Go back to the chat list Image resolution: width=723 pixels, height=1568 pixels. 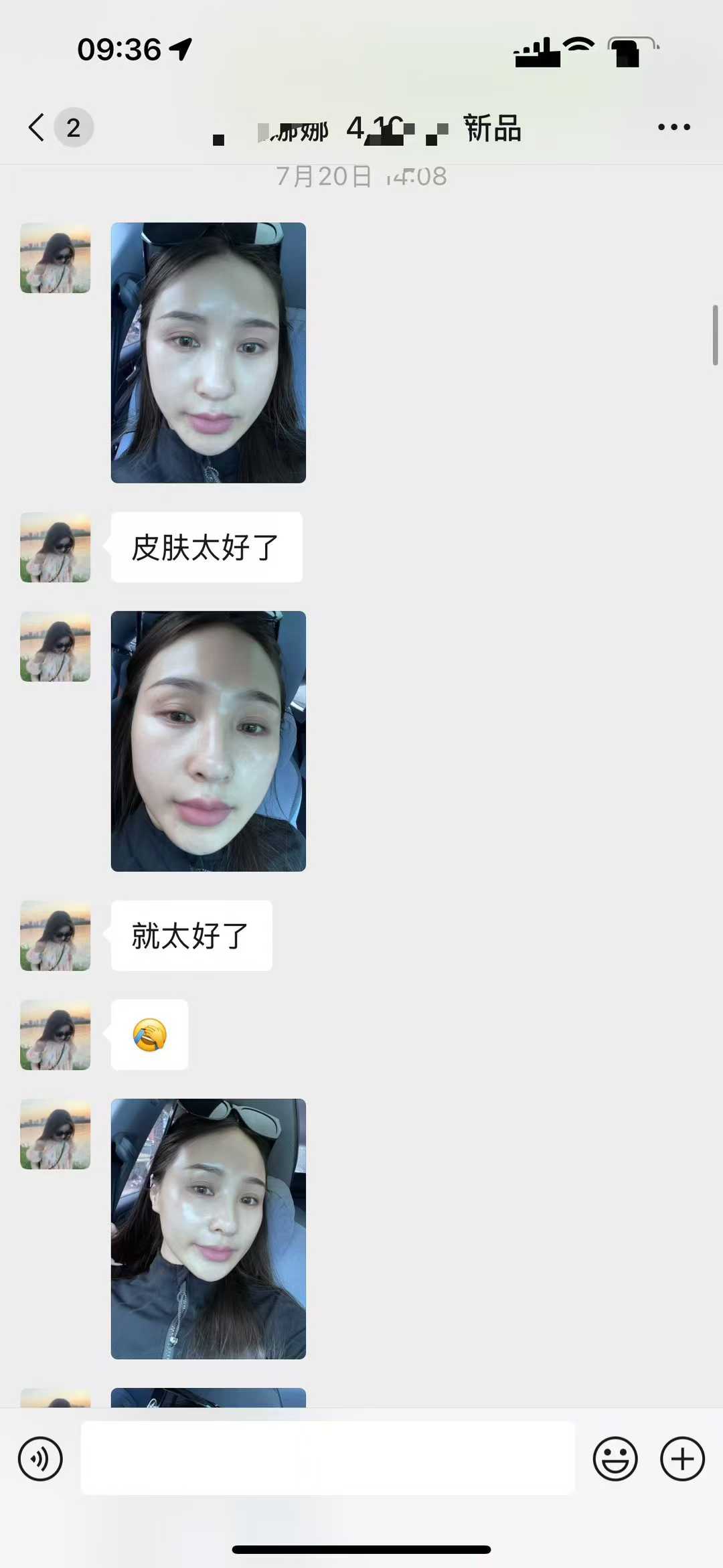37,127
